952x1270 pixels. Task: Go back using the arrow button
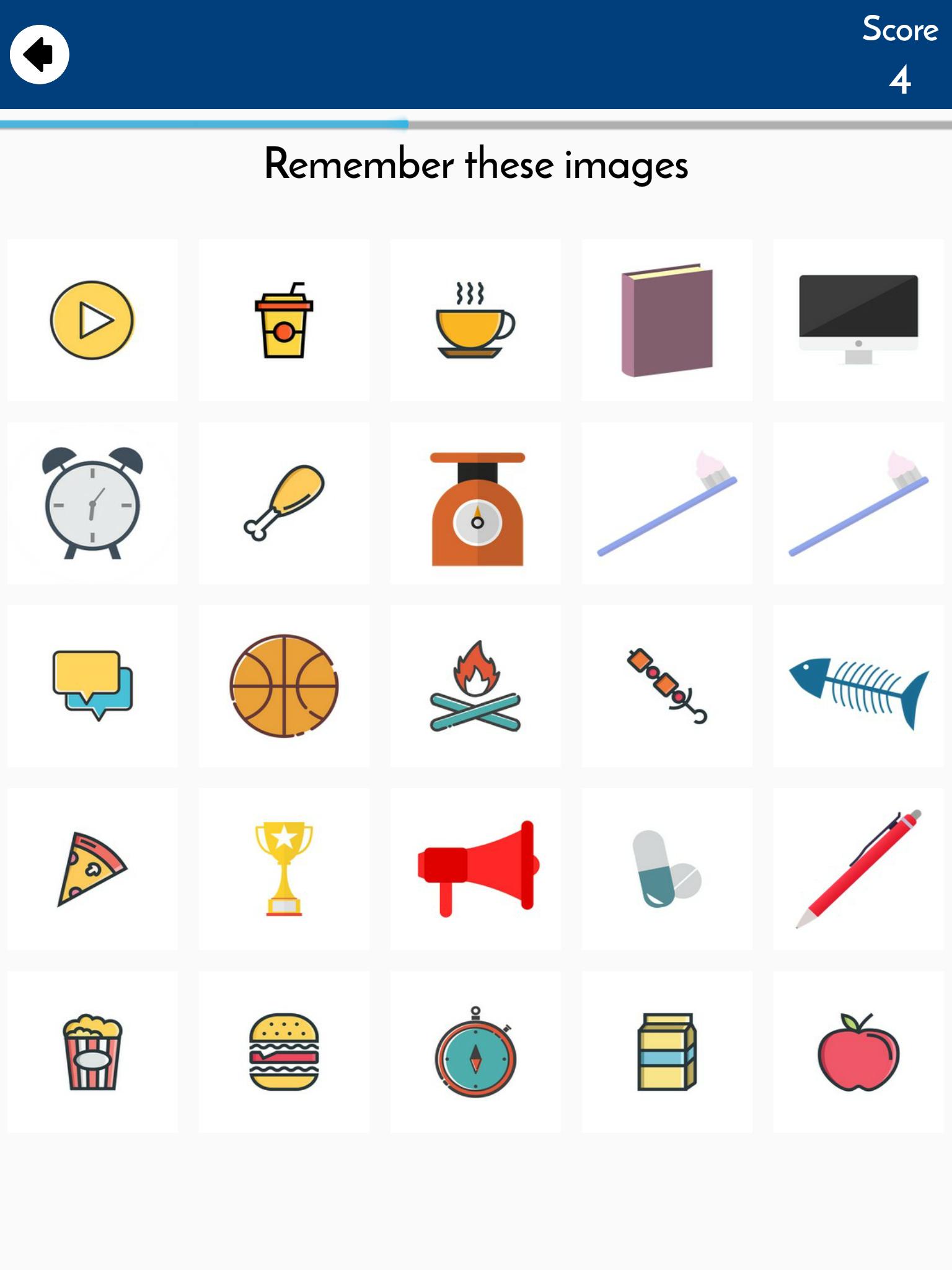[39, 55]
